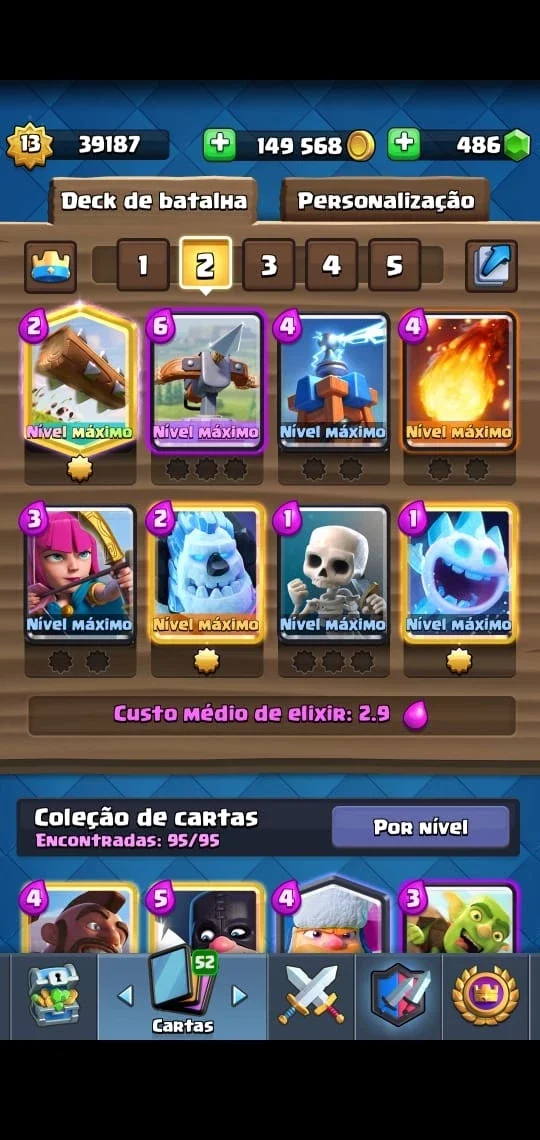Tap the Ice Golem card
540x1140 pixels.
coord(207,574)
